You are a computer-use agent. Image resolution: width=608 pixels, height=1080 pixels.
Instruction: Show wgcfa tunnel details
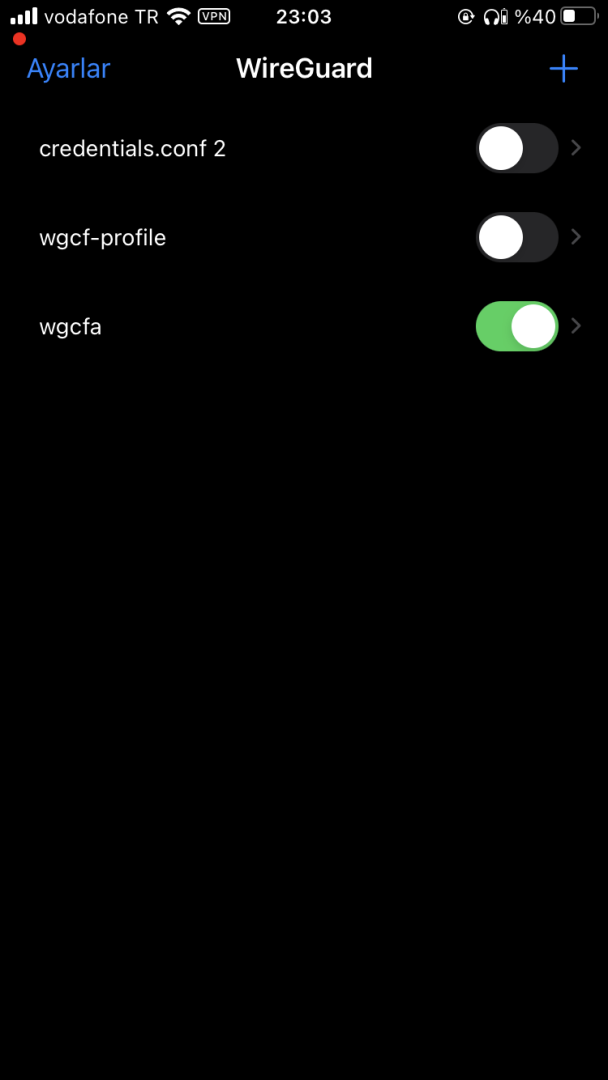click(576, 327)
